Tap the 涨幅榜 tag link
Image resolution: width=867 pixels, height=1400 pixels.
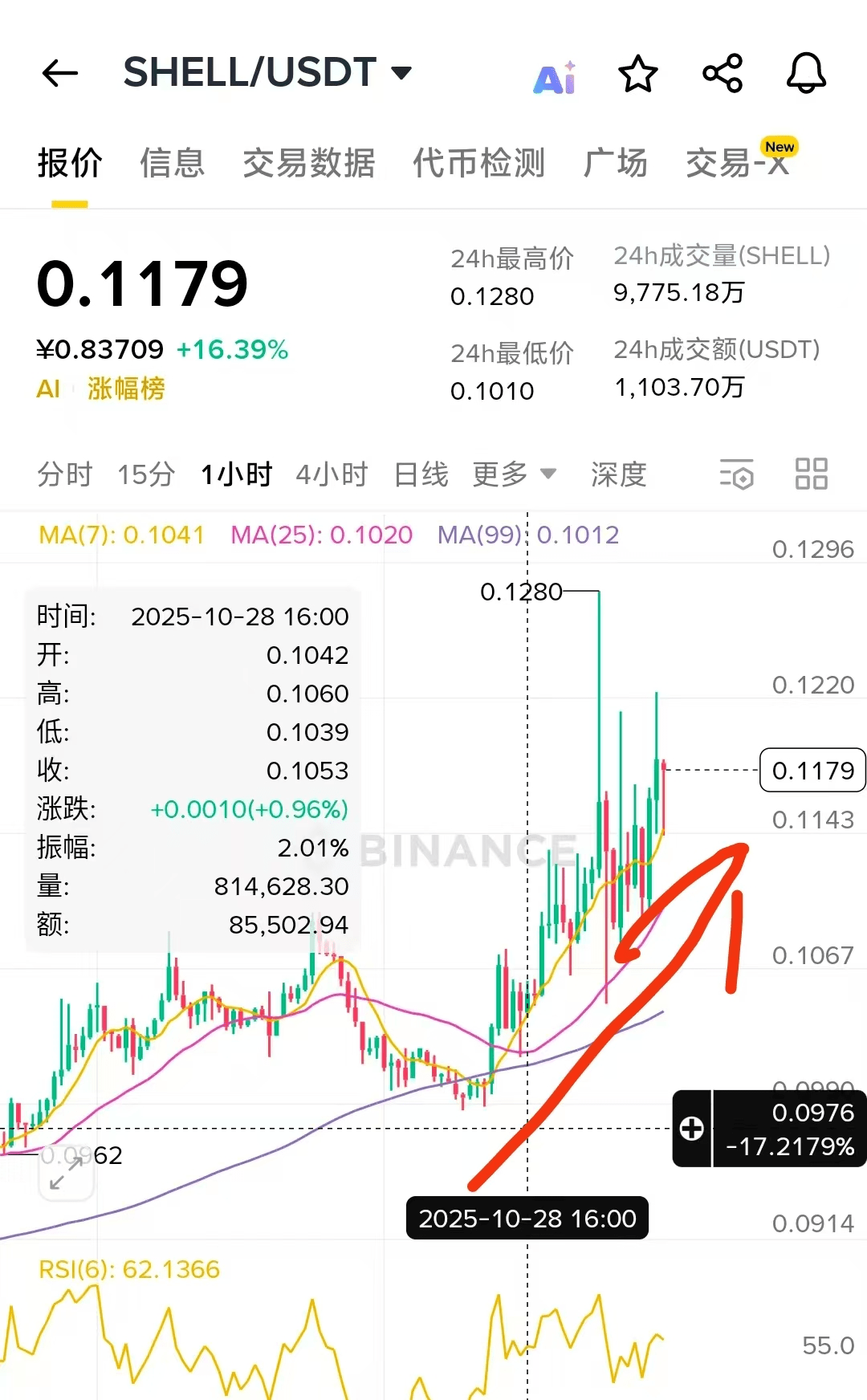126,389
